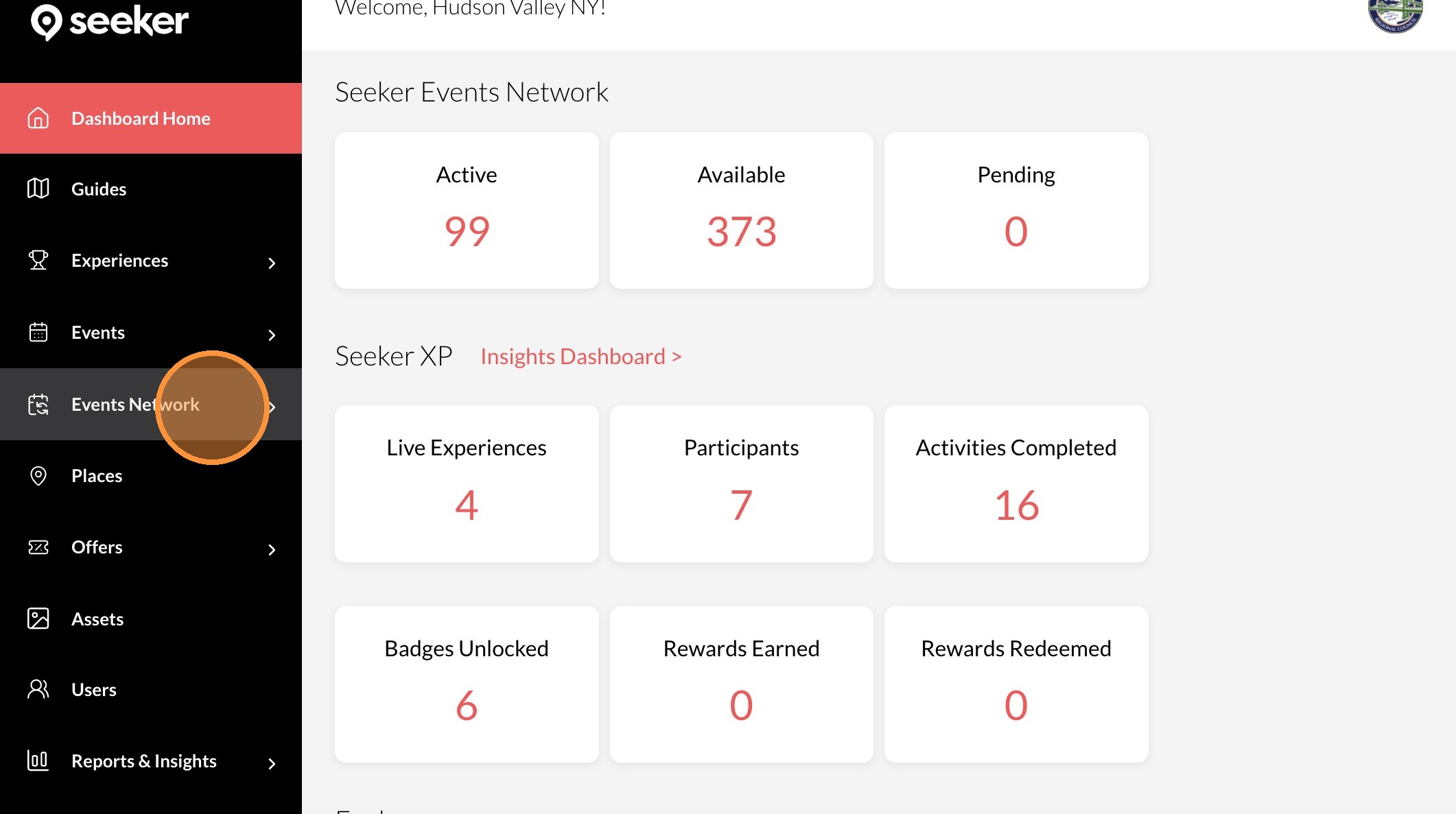Open the Users section
1456x814 pixels.
pyautogui.click(x=94, y=690)
